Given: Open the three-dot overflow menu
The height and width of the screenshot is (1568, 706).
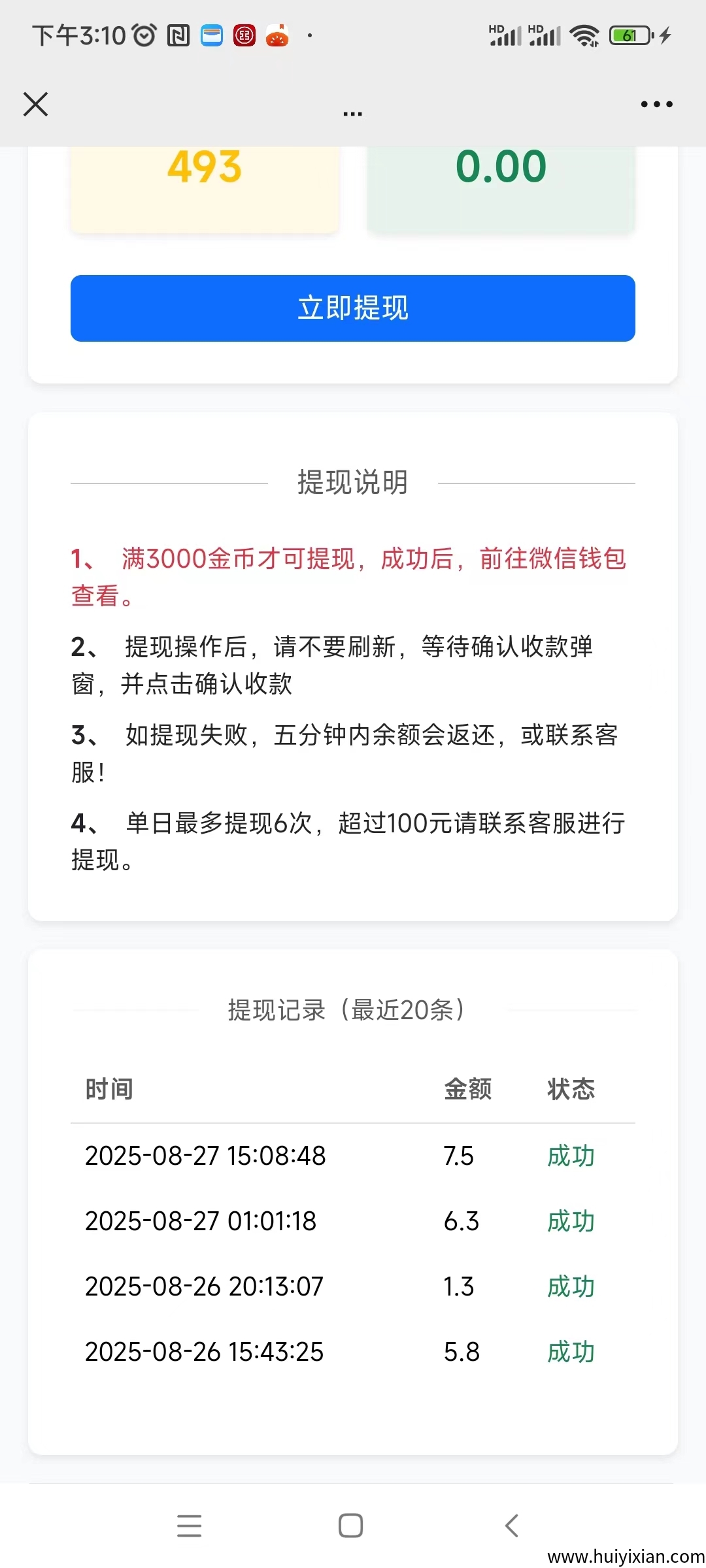Looking at the screenshot, I should coord(656,104).
